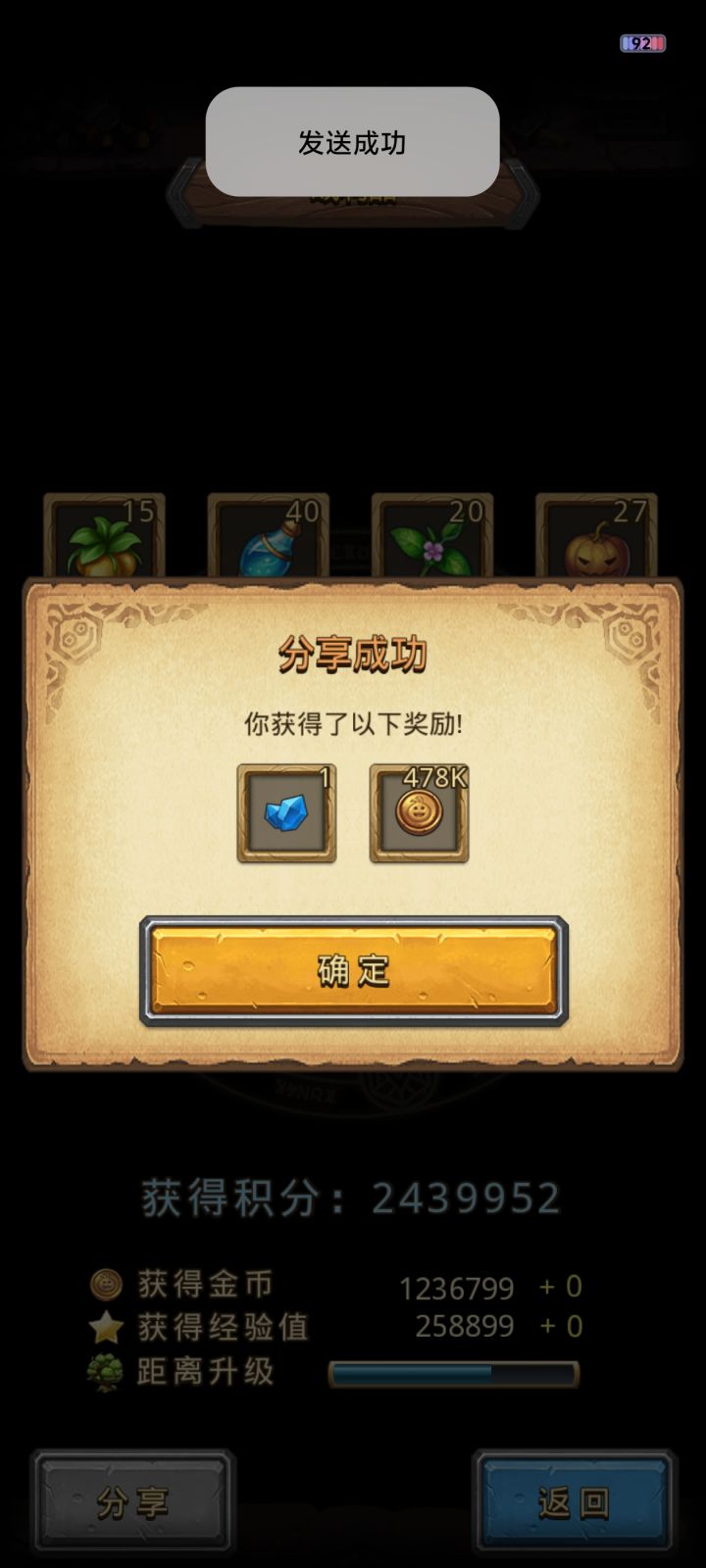The image size is (706, 1568).
Task: Tap the 分享成功 dialog title
Action: point(353,655)
